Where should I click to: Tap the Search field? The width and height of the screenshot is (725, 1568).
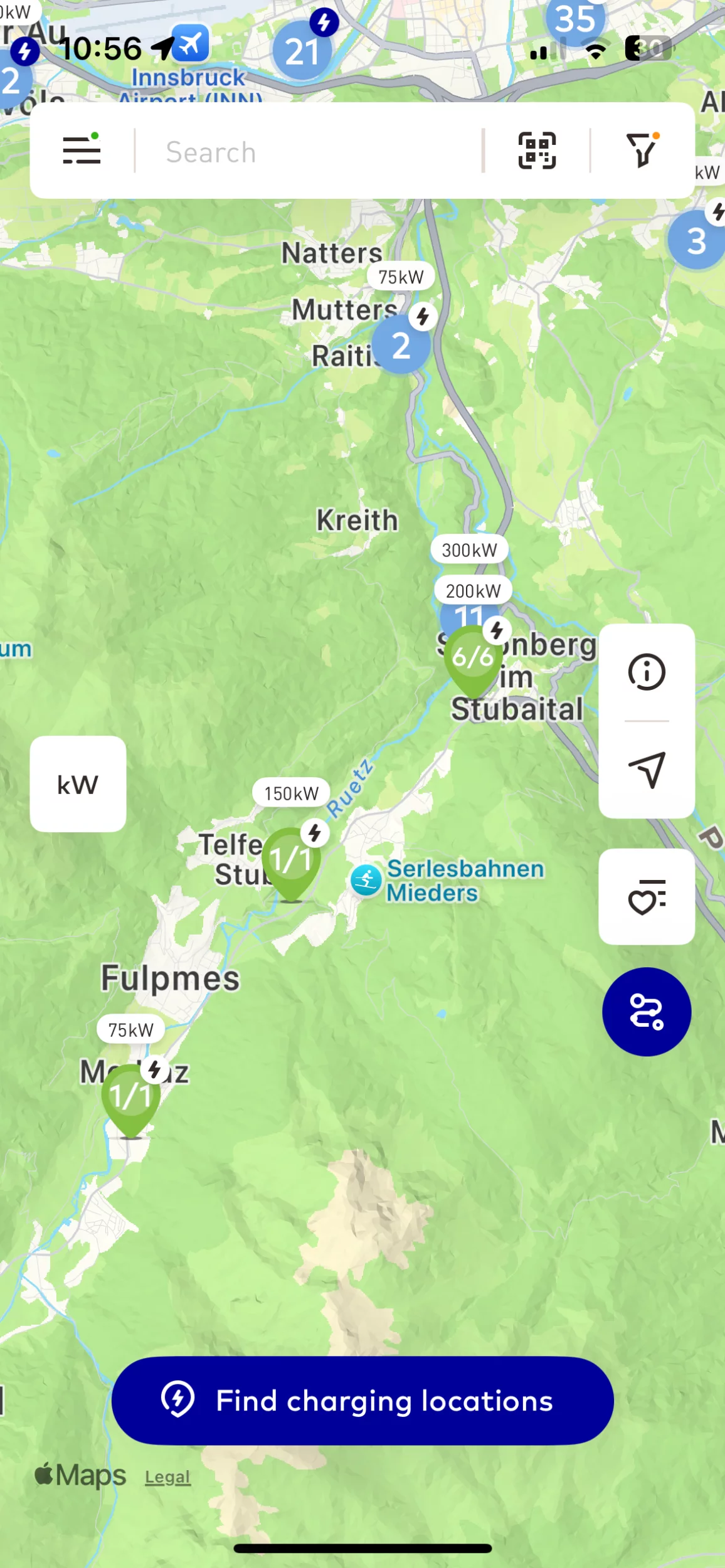[x=307, y=152]
